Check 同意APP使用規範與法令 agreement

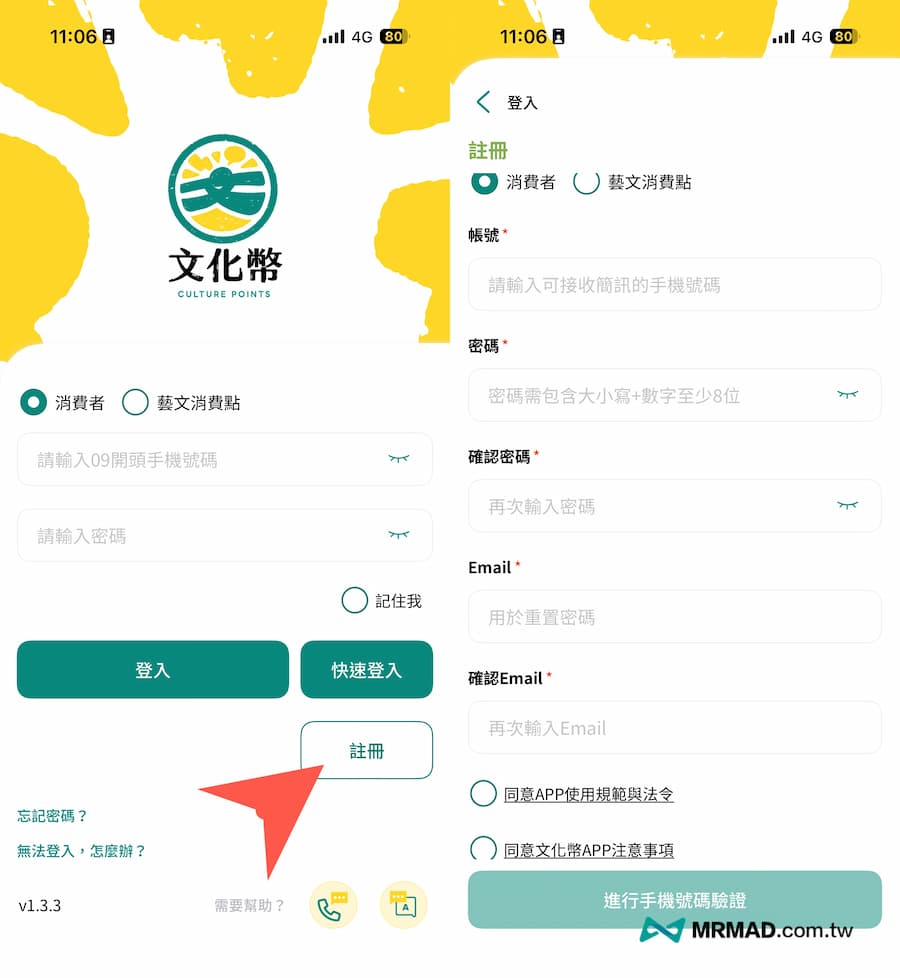pos(483,794)
